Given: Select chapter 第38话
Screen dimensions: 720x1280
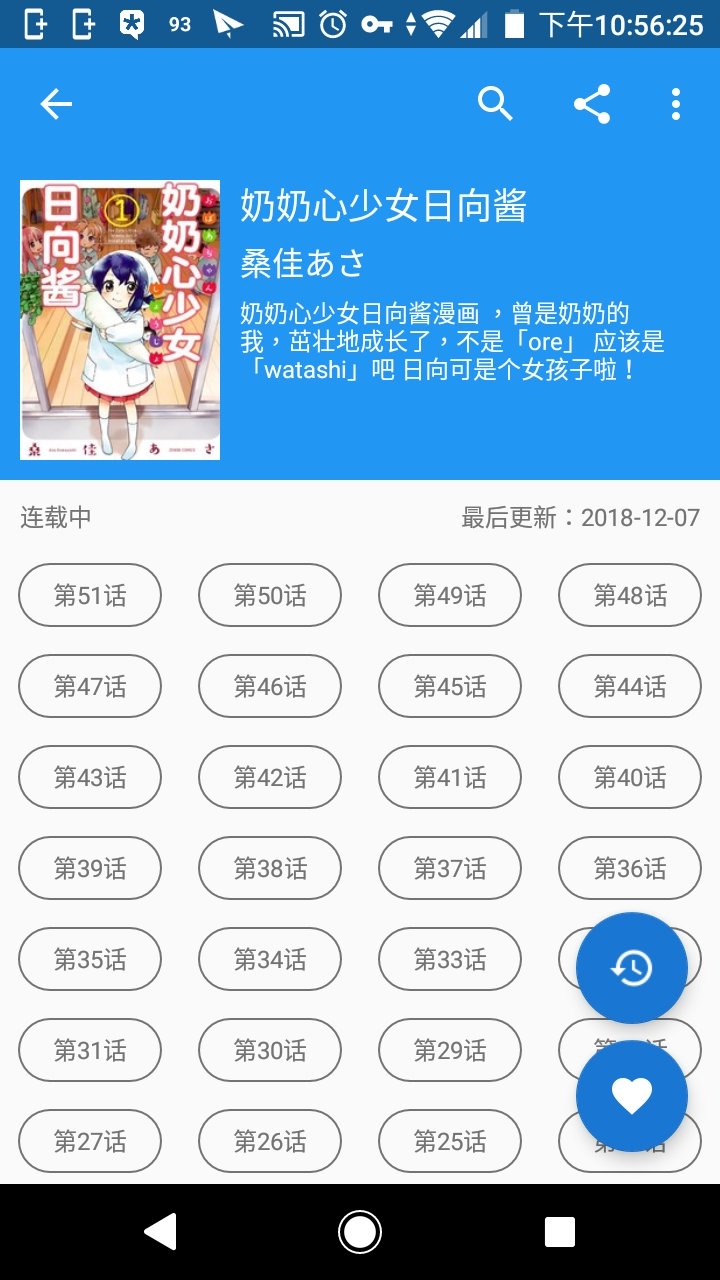Looking at the screenshot, I should pyautogui.click(x=270, y=868).
